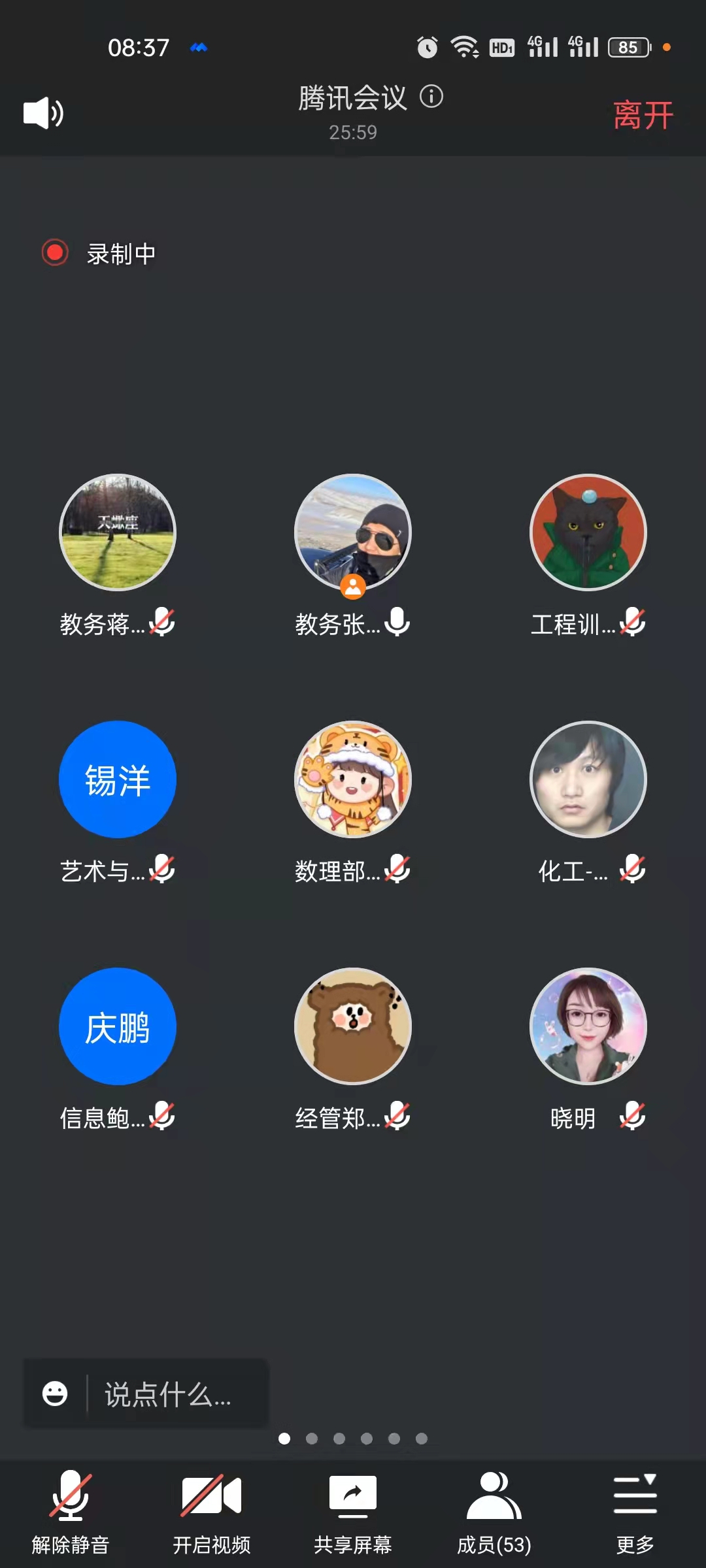Tap 离开 to leave the meeting

[643, 116]
